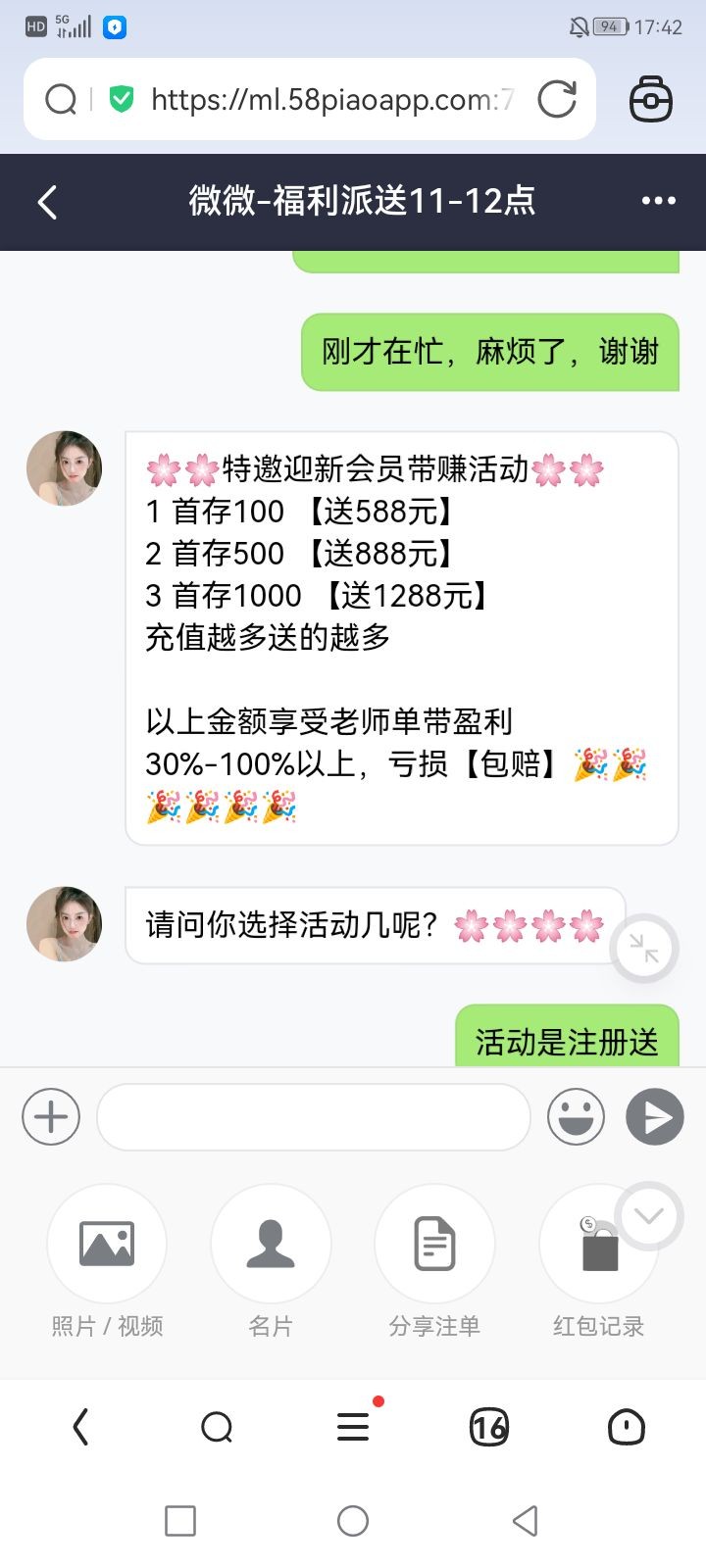Reload the page in browser
This screenshot has width=706, height=1568.
coord(557,99)
